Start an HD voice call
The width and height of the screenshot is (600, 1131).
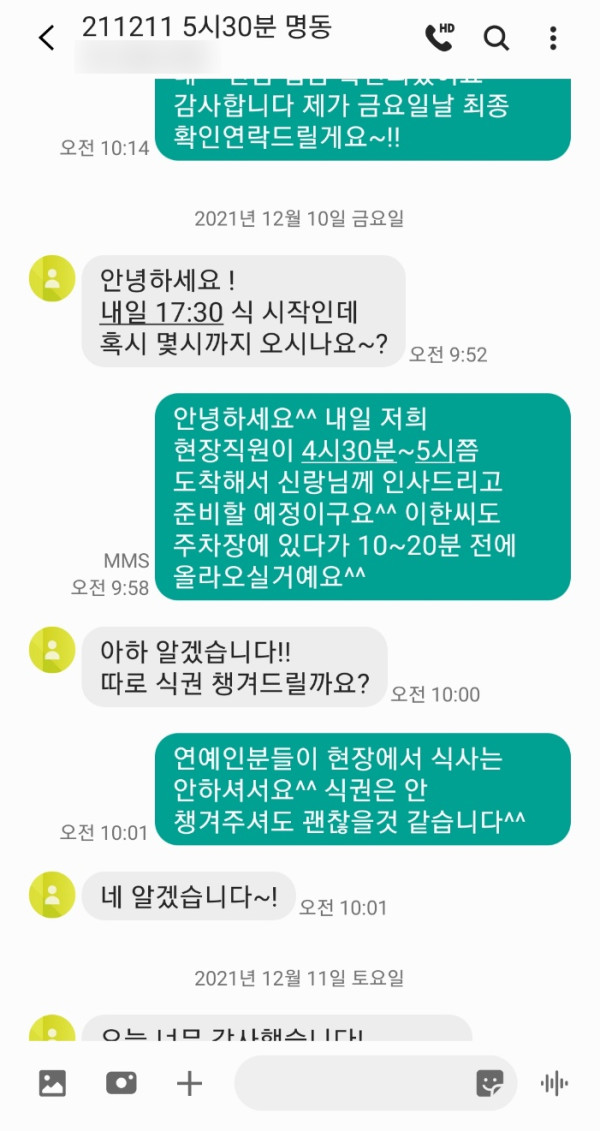(439, 38)
